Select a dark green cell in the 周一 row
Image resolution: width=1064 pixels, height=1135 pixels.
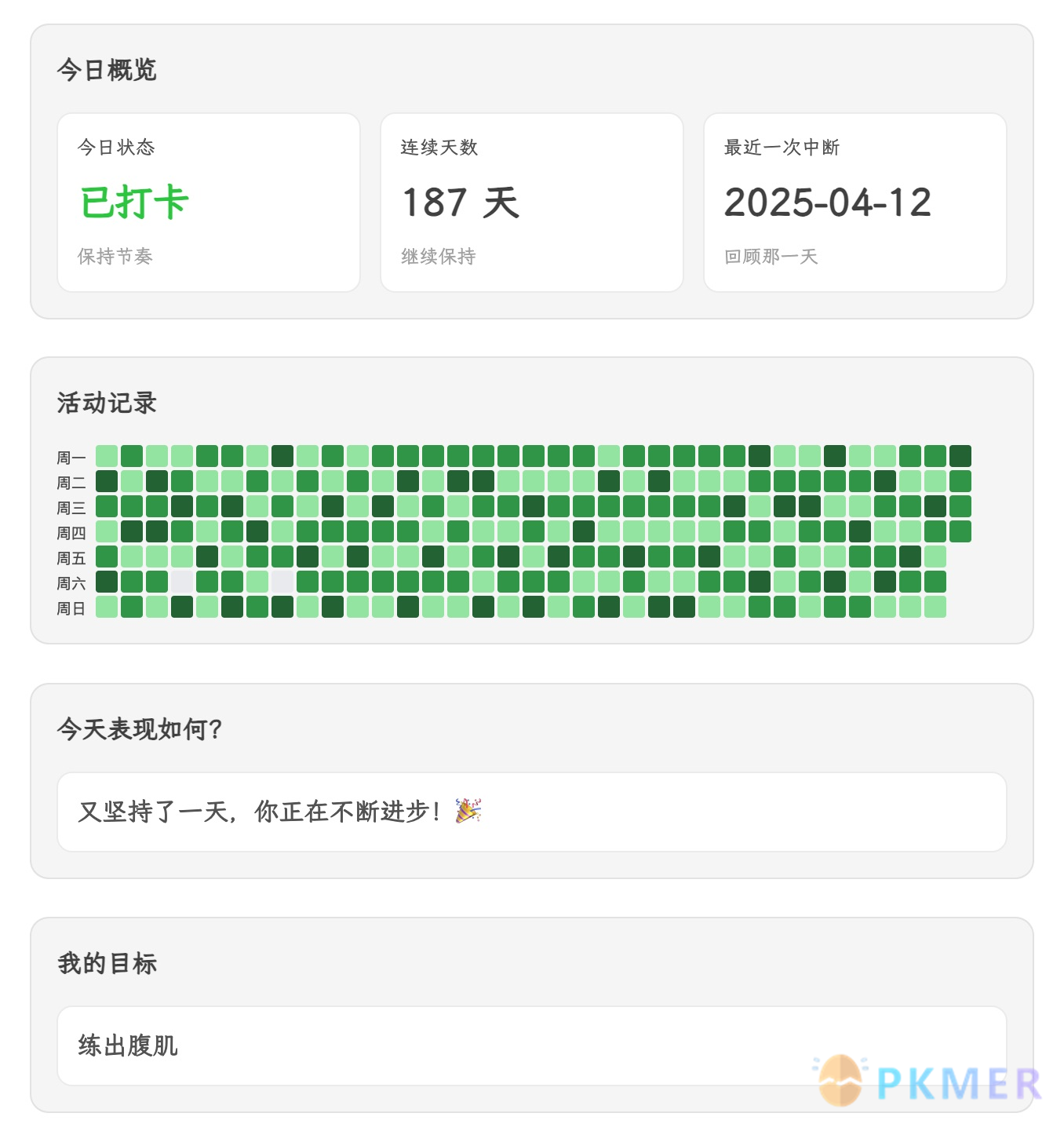tap(284, 455)
